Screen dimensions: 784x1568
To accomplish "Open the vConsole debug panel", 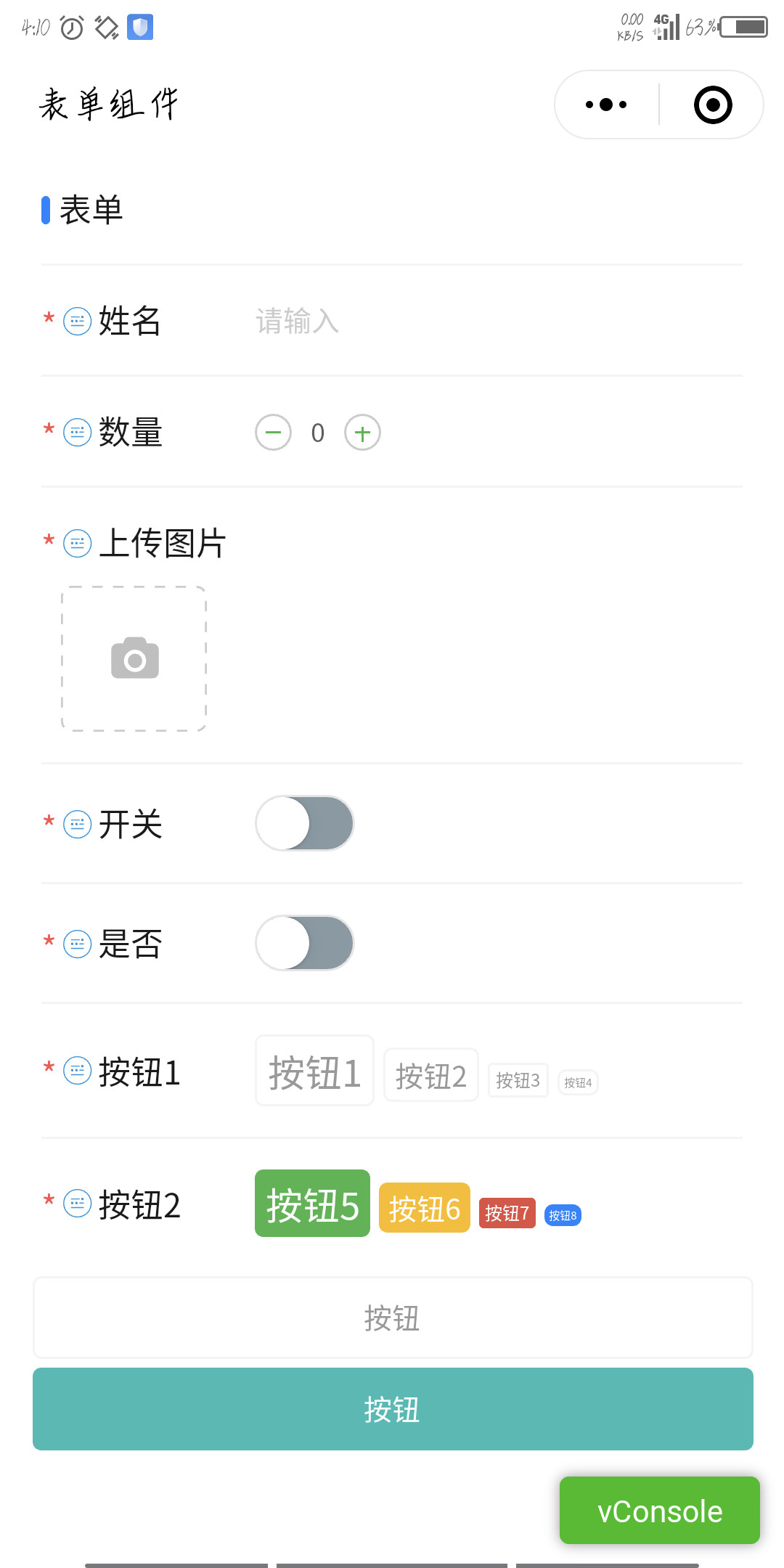I will coord(660,1511).
